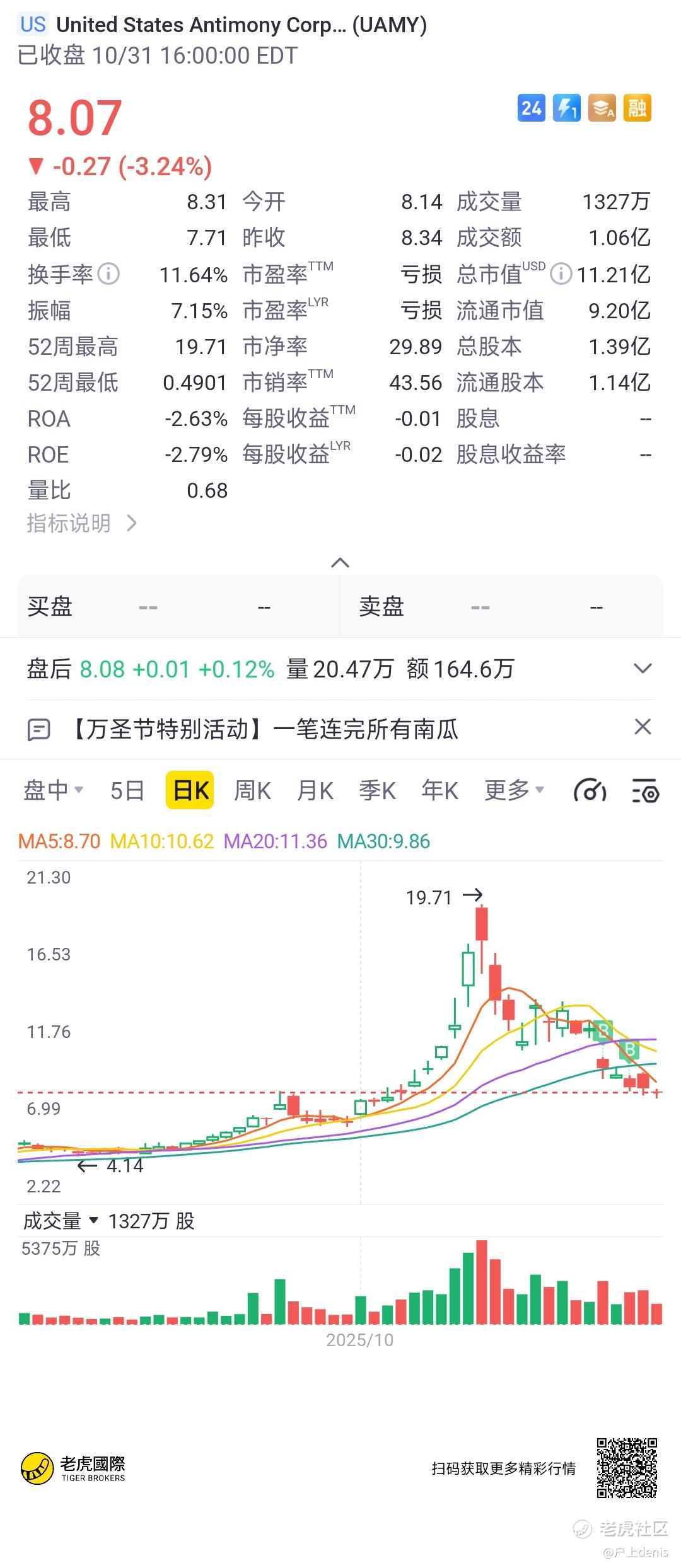Open the 万圣节特别活动 announcement
The height and width of the screenshot is (1568, 681).
(x=265, y=730)
